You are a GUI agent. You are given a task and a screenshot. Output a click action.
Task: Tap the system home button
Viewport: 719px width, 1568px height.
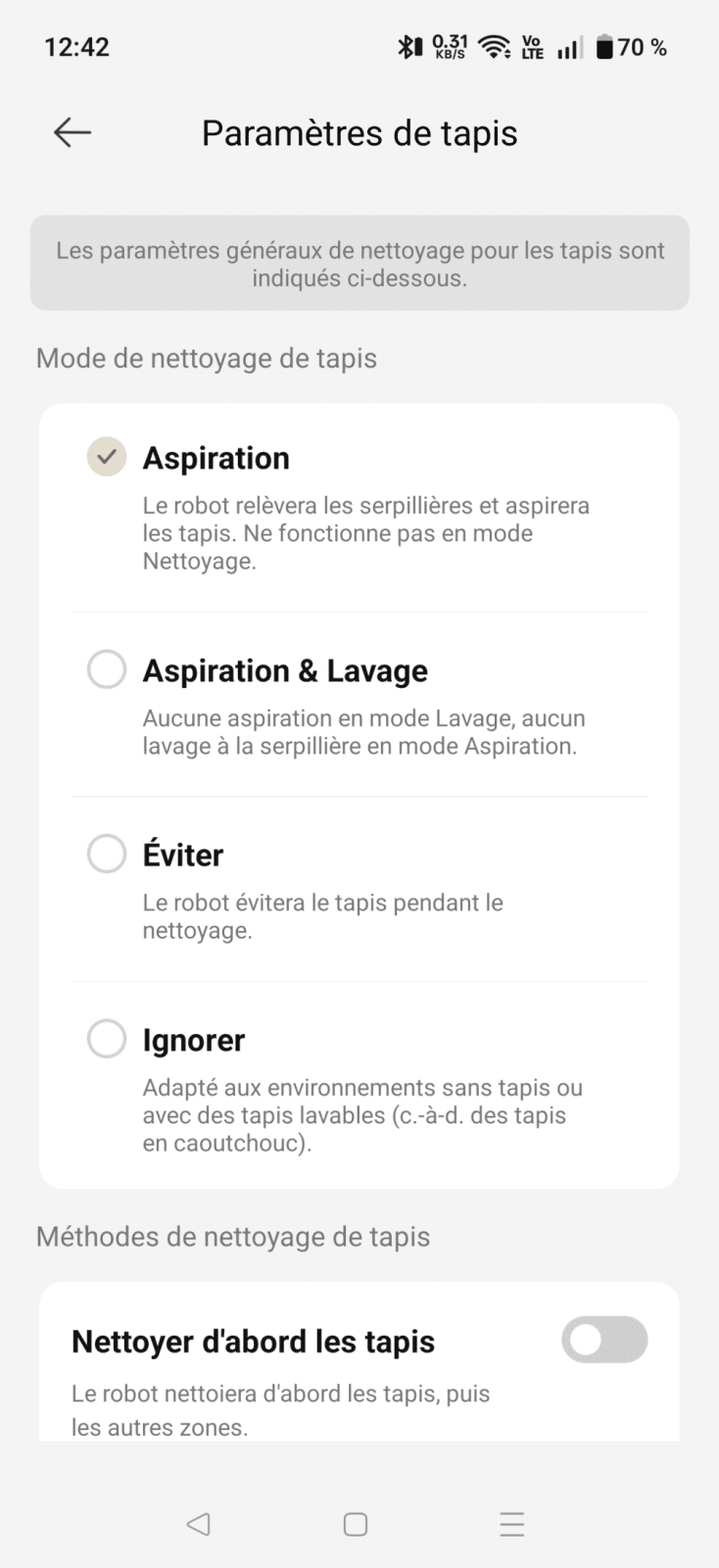click(356, 1524)
